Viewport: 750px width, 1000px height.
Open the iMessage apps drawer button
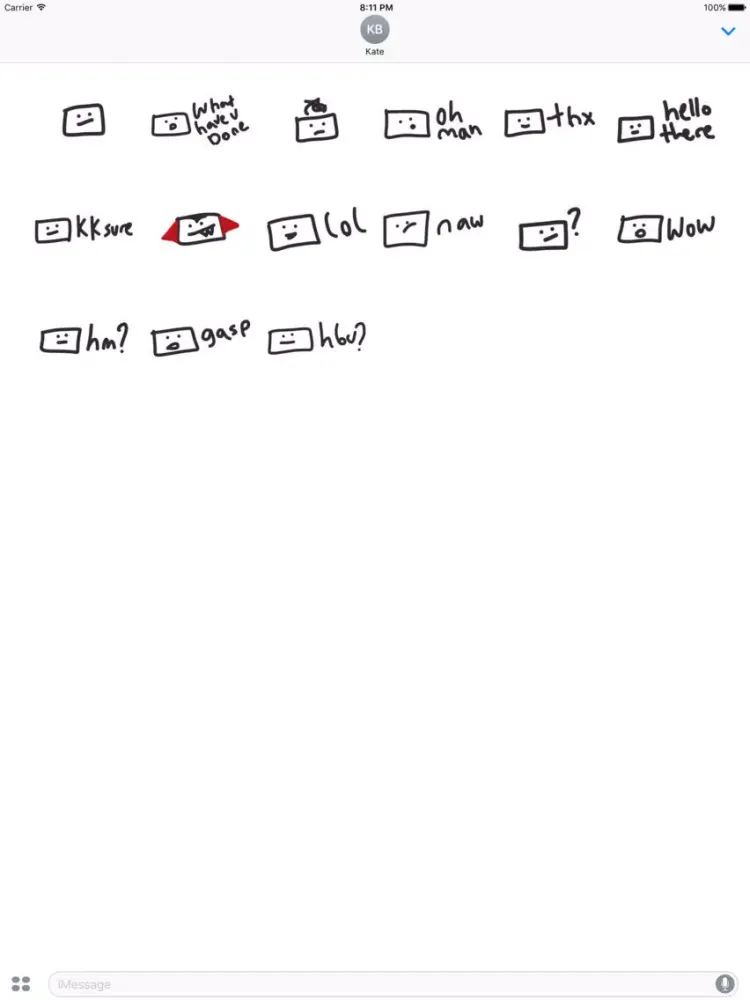pyautogui.click(x=20, y=984)
